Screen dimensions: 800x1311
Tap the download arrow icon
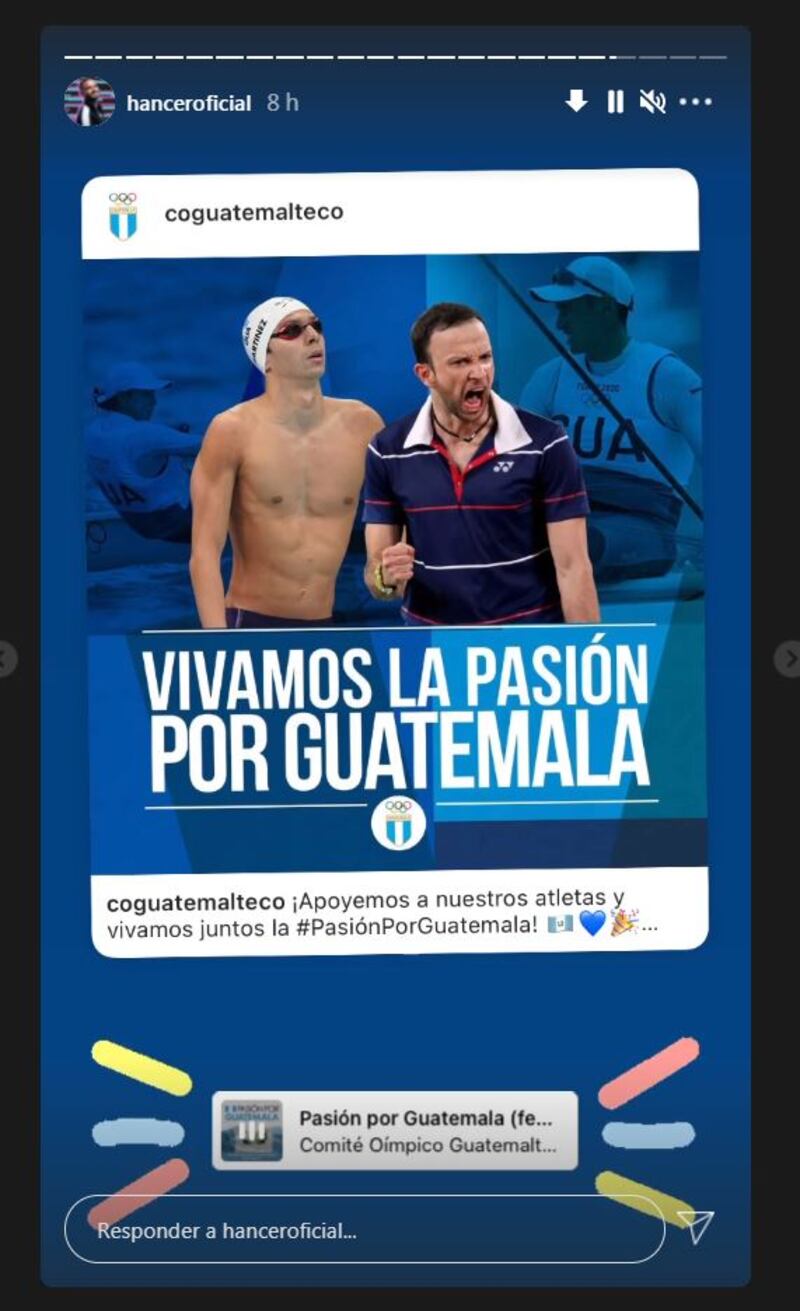[576, 101]
